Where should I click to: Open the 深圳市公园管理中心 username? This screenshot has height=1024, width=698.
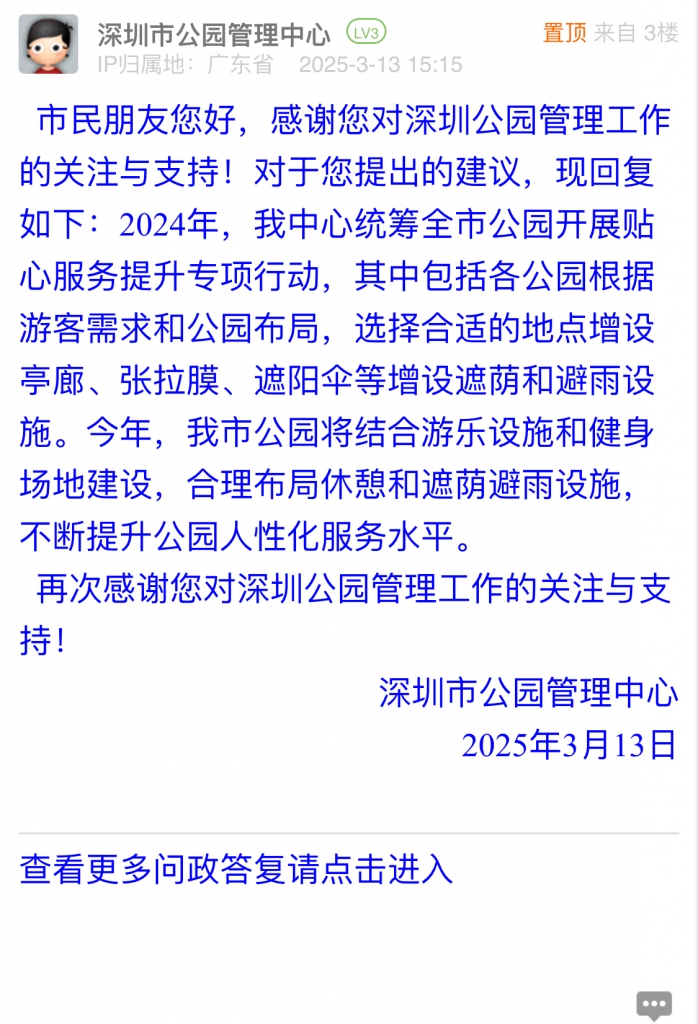click(213, 35)
